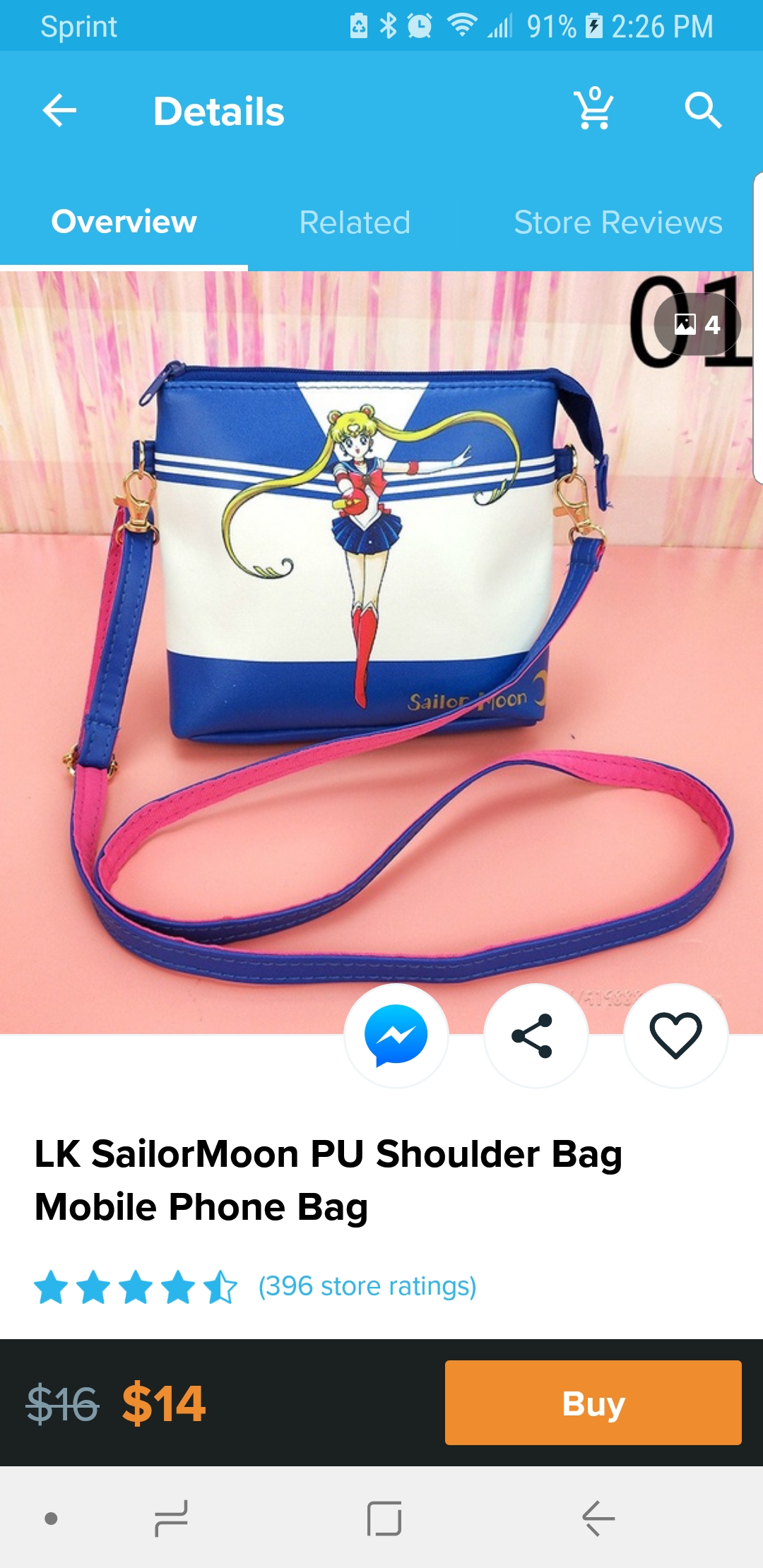Tap the Buy button
The image size is (763, 1568).
pos(593,1403)
